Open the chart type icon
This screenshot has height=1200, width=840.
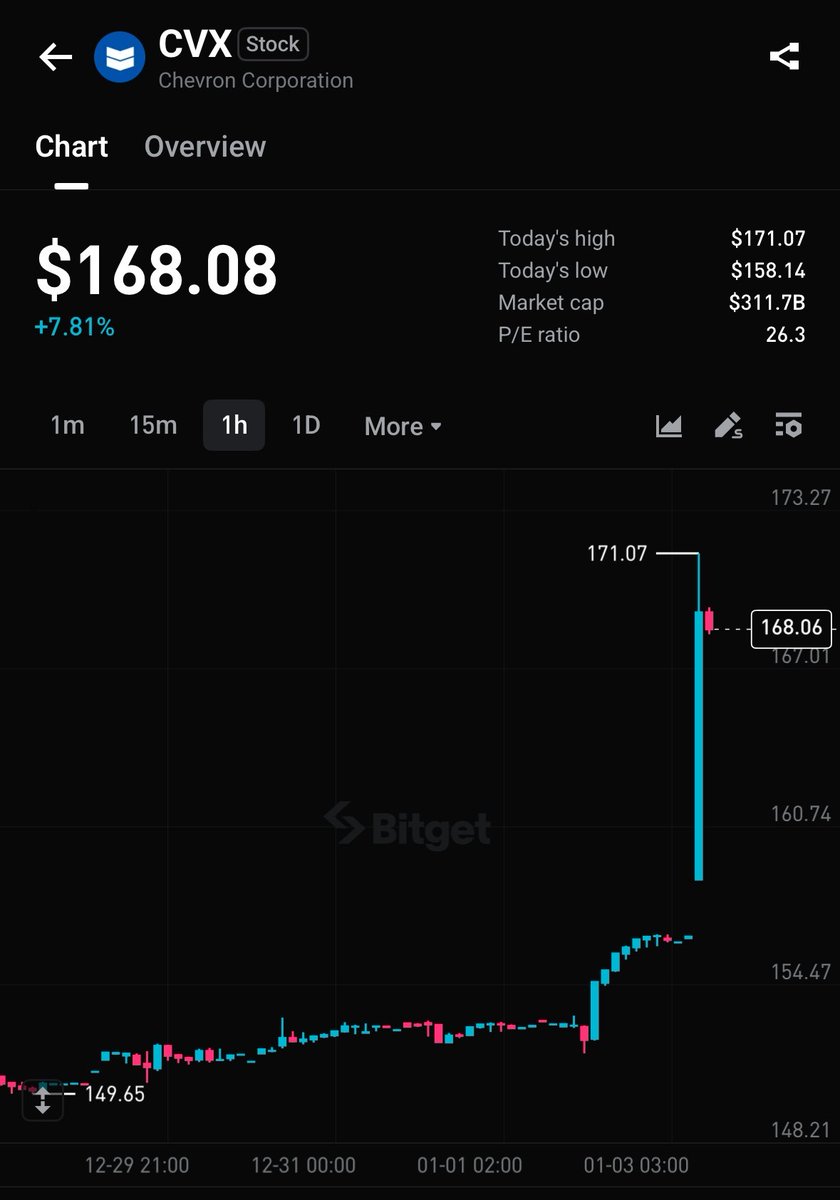pos(669,426)
